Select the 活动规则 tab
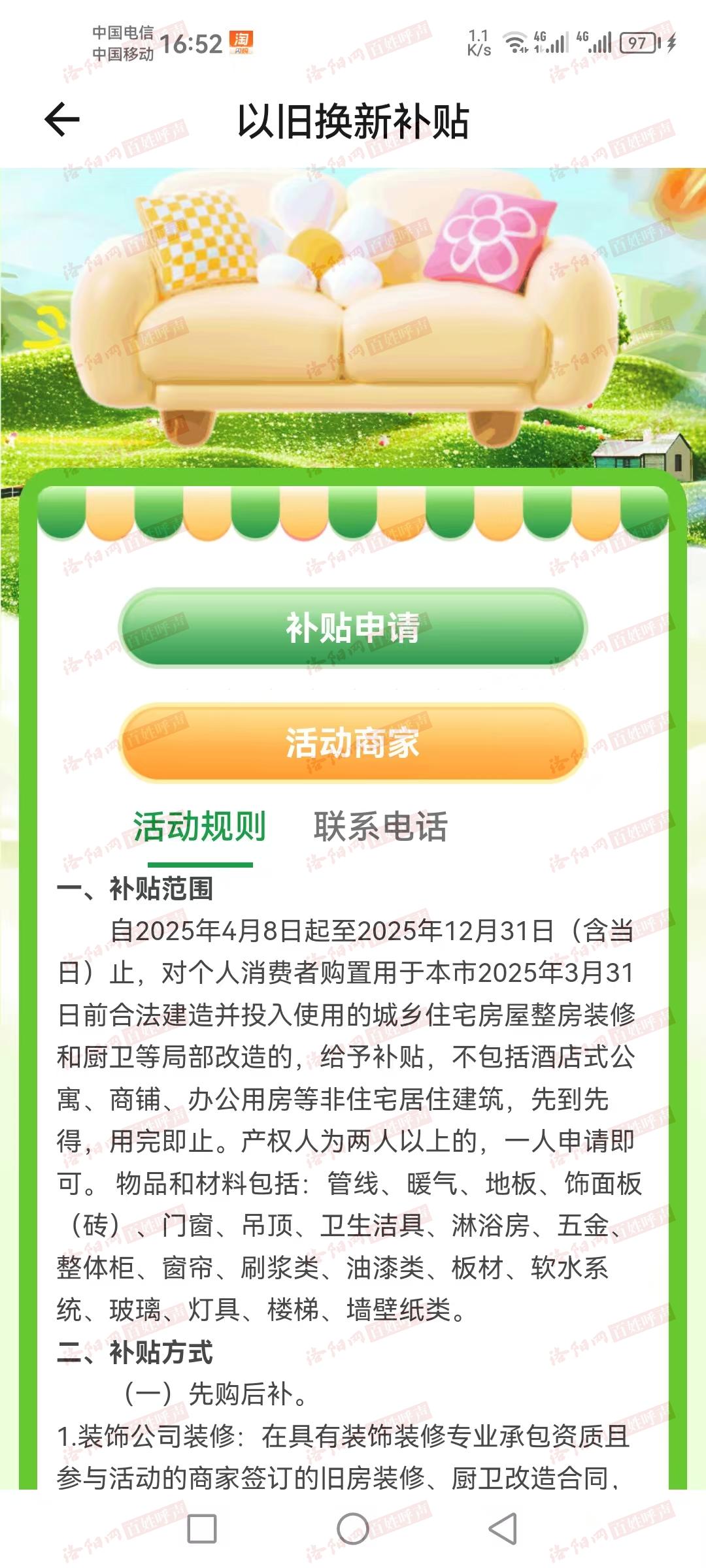The width and height of the screenshot is (706, 1568). pyautogui.click(x=199, y=826)
